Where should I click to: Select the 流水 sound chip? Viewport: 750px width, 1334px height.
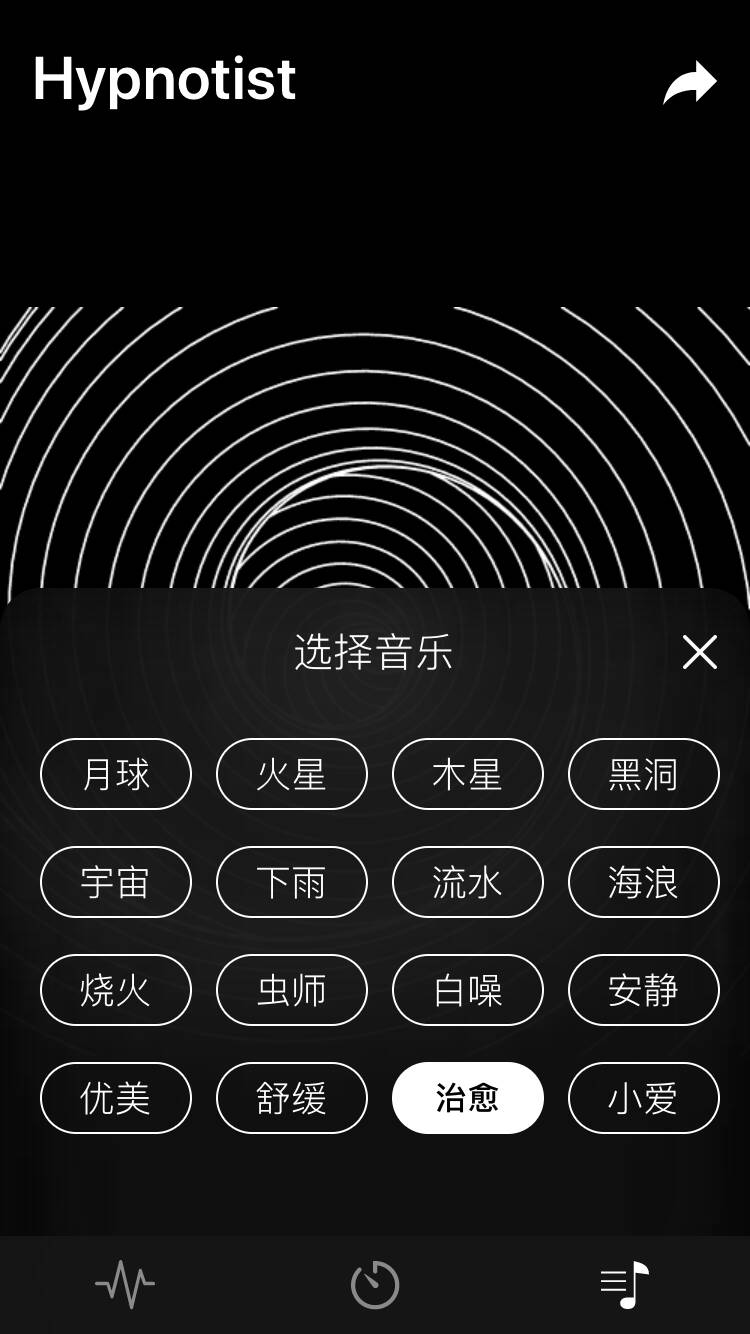click(x=468, y=882)
